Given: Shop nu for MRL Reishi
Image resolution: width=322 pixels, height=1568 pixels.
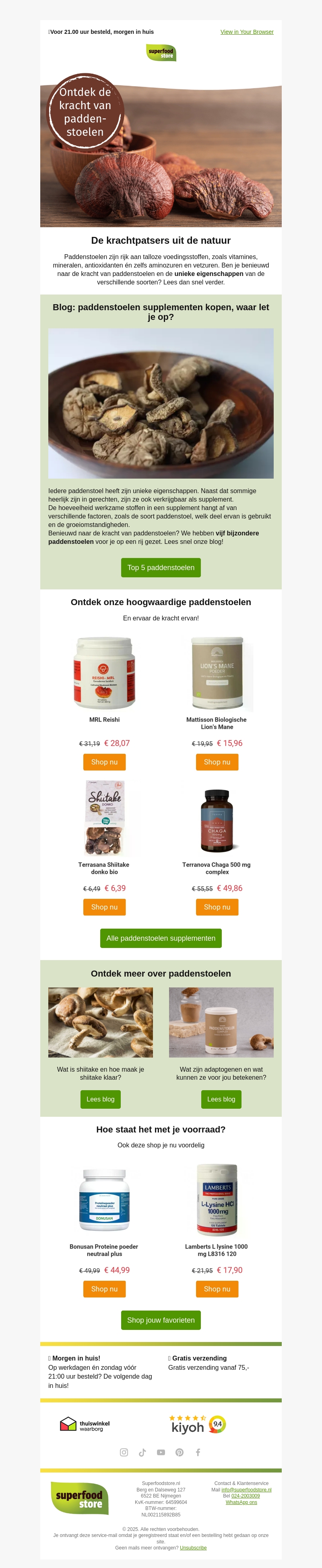Looking at the screenshot, I should pos(104,762).
